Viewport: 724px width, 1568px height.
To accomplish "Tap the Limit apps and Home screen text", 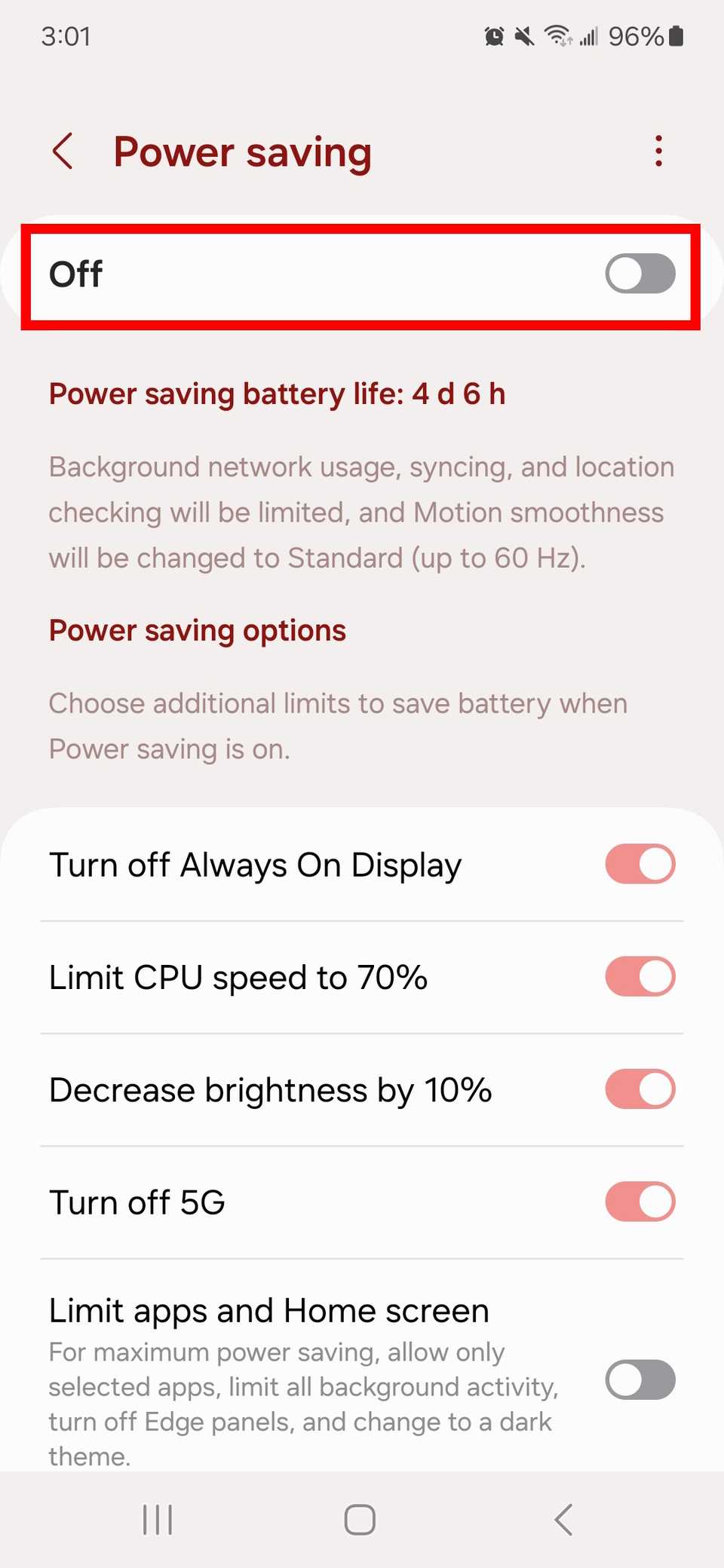I will (268, 1310).
